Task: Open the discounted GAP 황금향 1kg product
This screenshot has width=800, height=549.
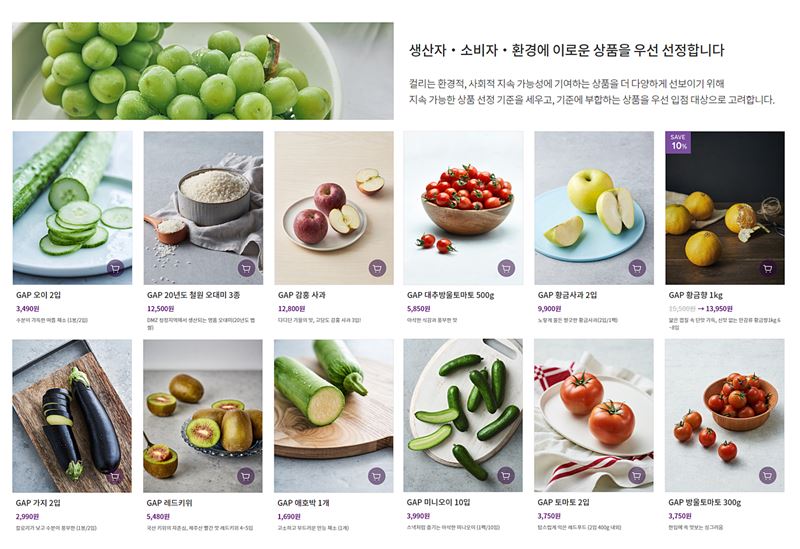Action: [x=724, y=200]
